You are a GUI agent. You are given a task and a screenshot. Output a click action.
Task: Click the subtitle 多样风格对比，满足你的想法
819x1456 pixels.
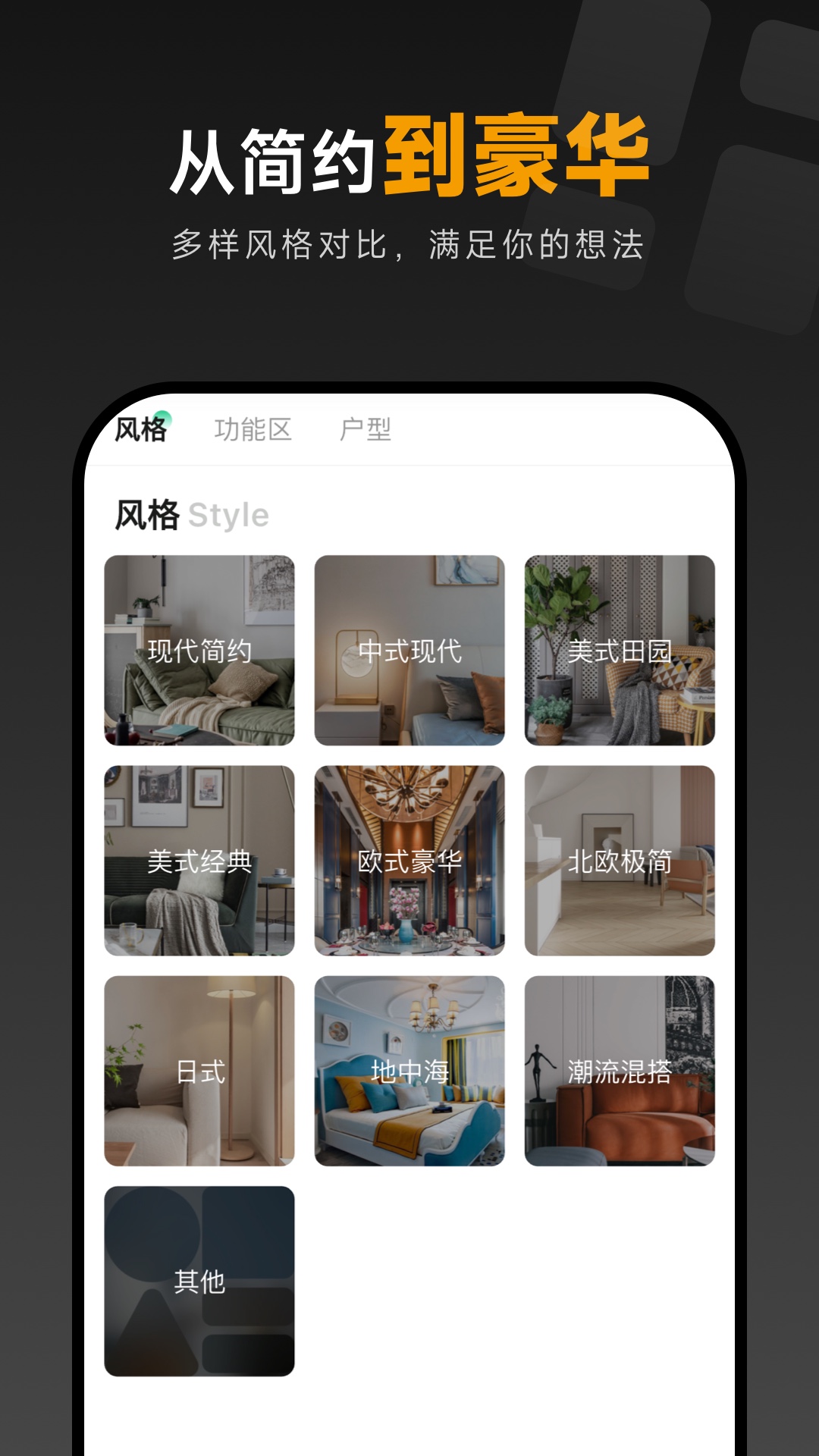coord(409,241)
